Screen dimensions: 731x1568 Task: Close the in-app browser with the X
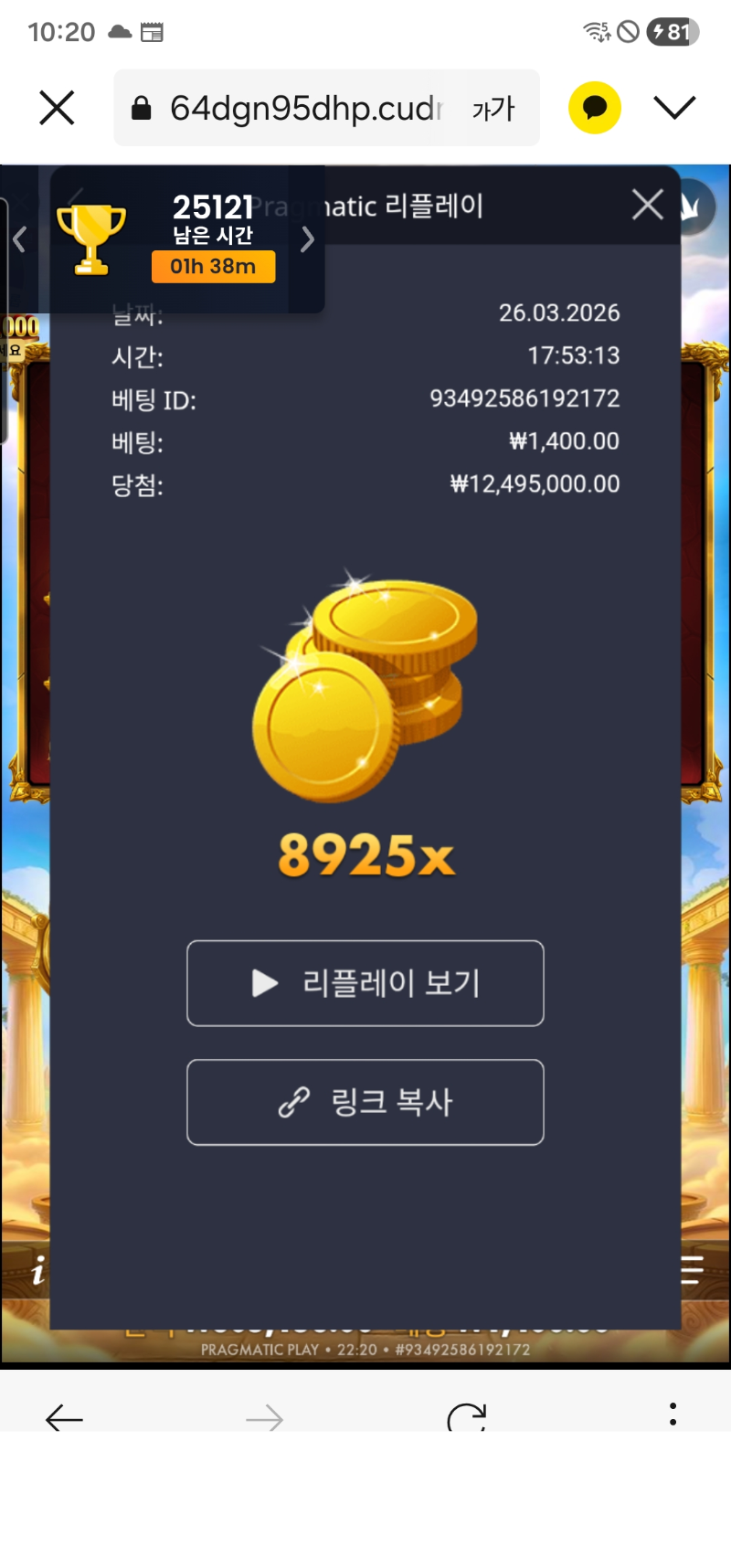[x=57, y=109]
